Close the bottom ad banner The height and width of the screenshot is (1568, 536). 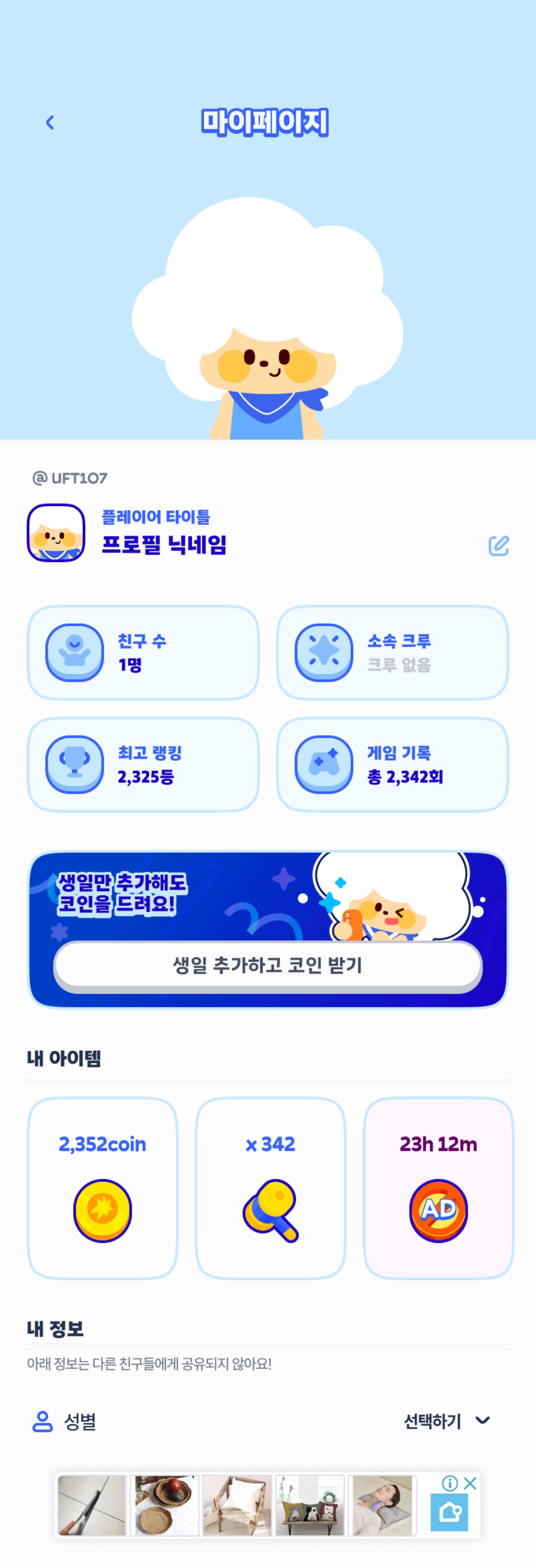click(470, 1483)
